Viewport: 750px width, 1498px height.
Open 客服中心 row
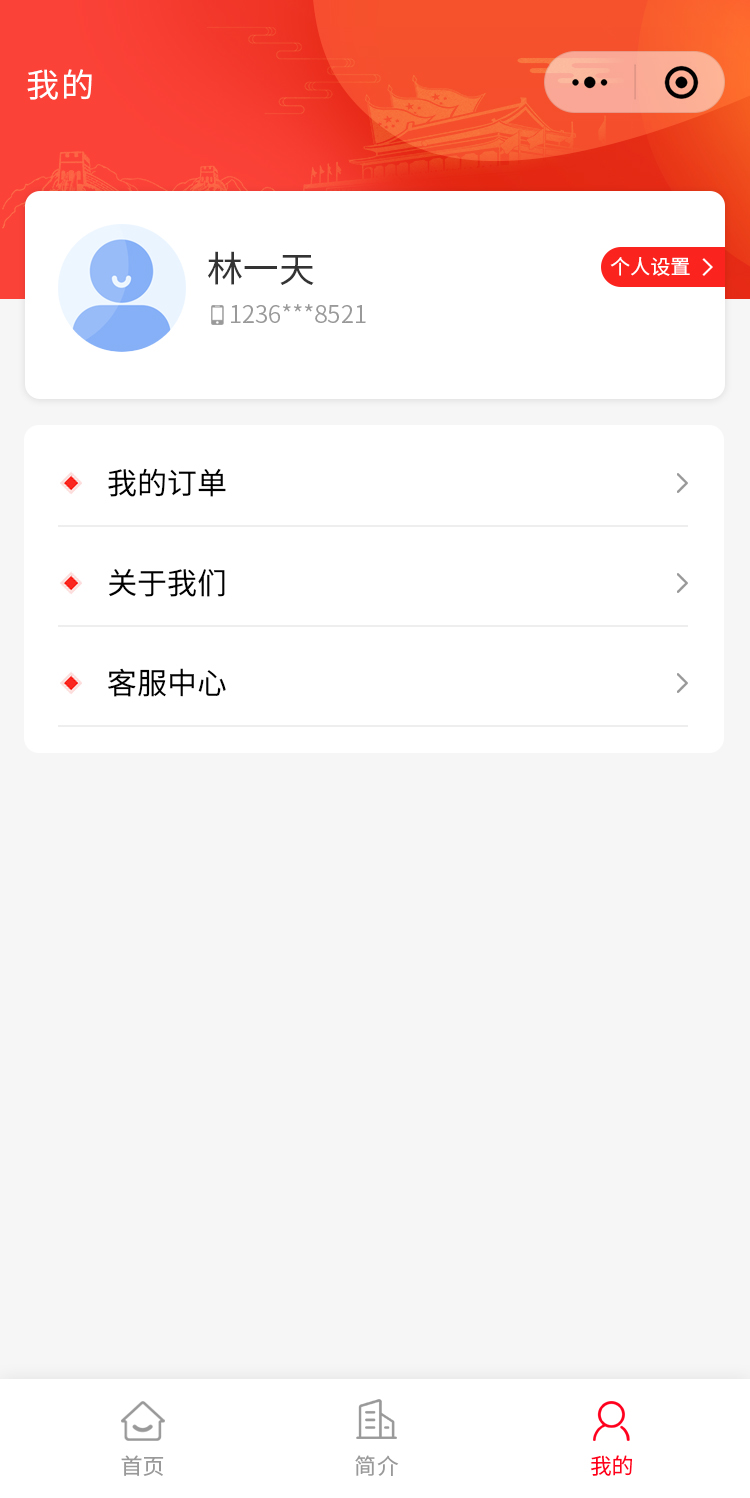[x=373, y=683]
